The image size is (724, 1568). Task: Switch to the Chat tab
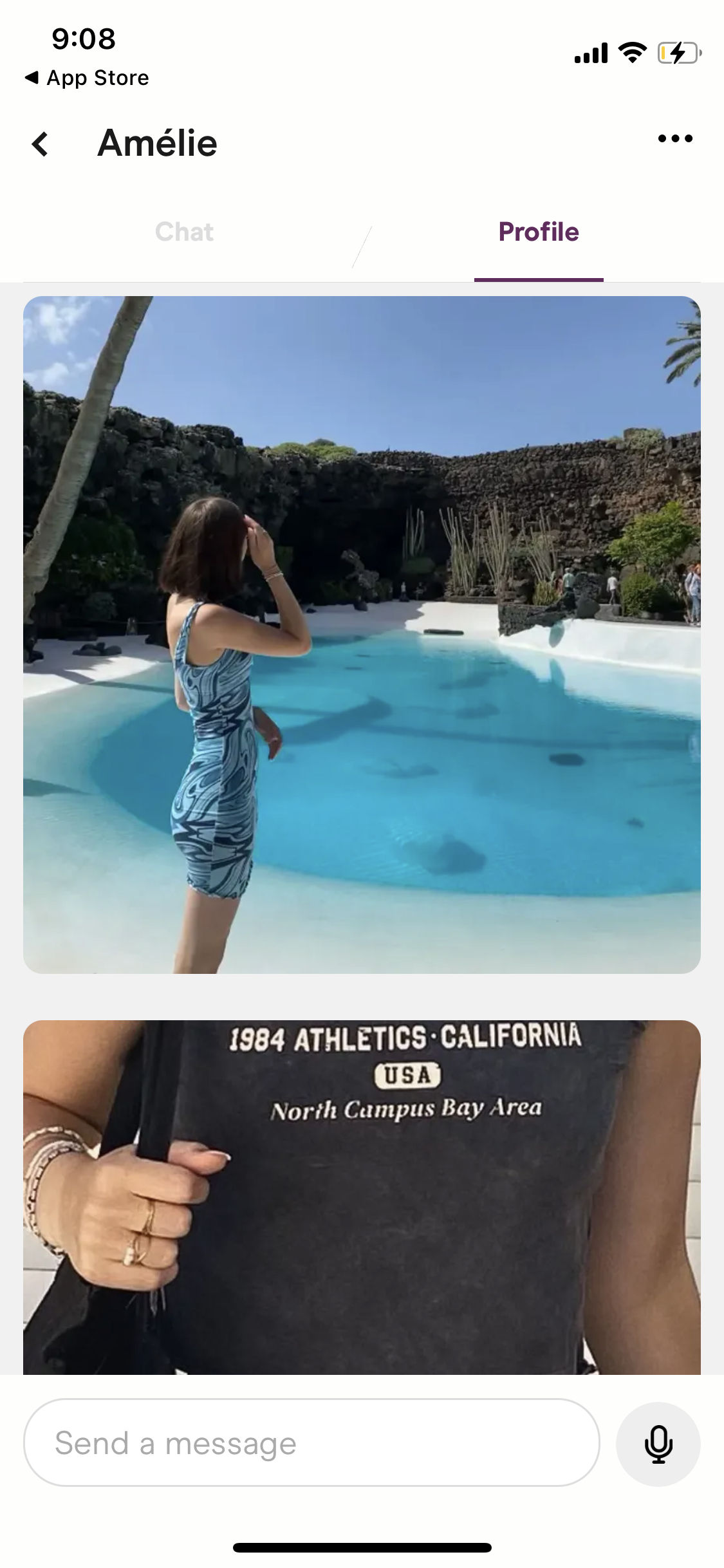[x=185, y=232]
